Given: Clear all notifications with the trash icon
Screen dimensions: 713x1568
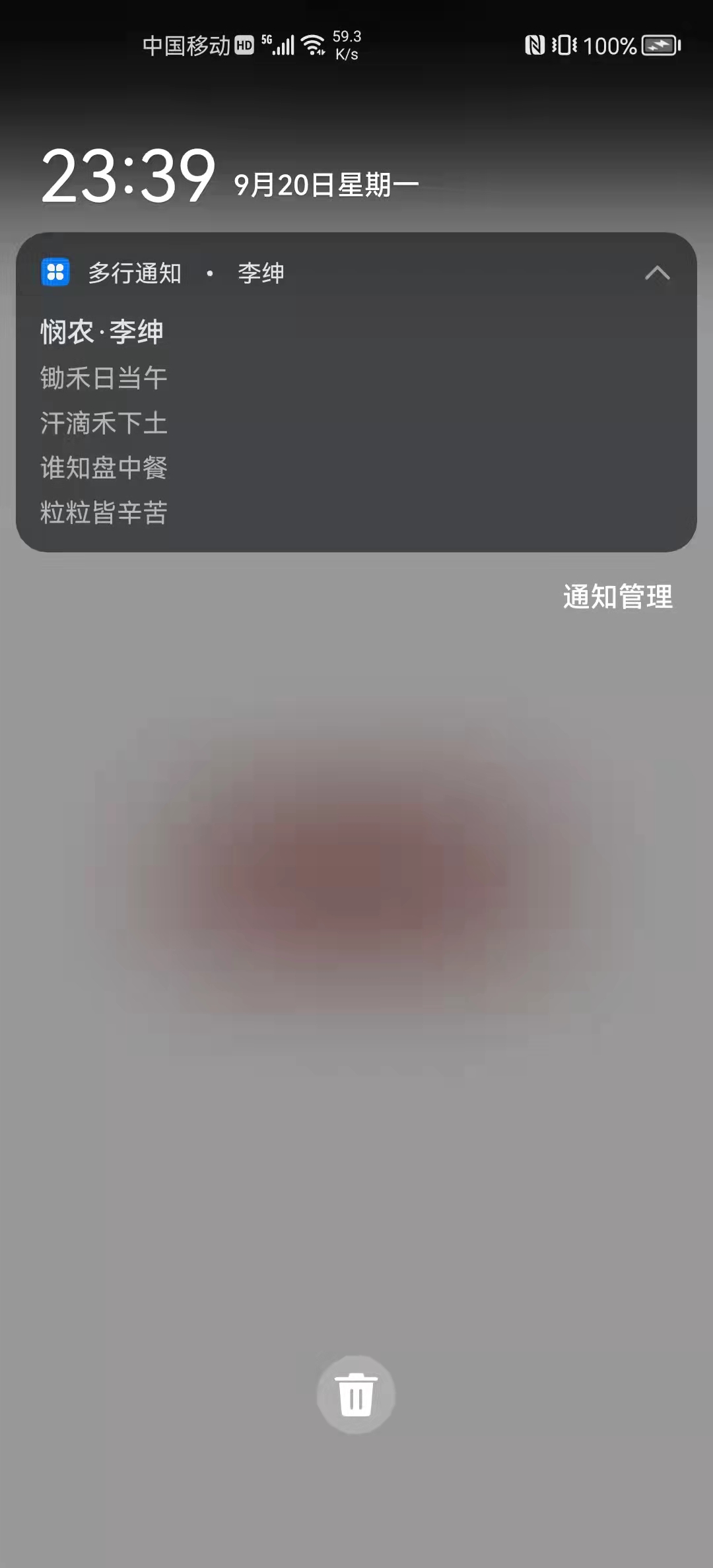Looking at the screenshot, I should [356, 1394].
